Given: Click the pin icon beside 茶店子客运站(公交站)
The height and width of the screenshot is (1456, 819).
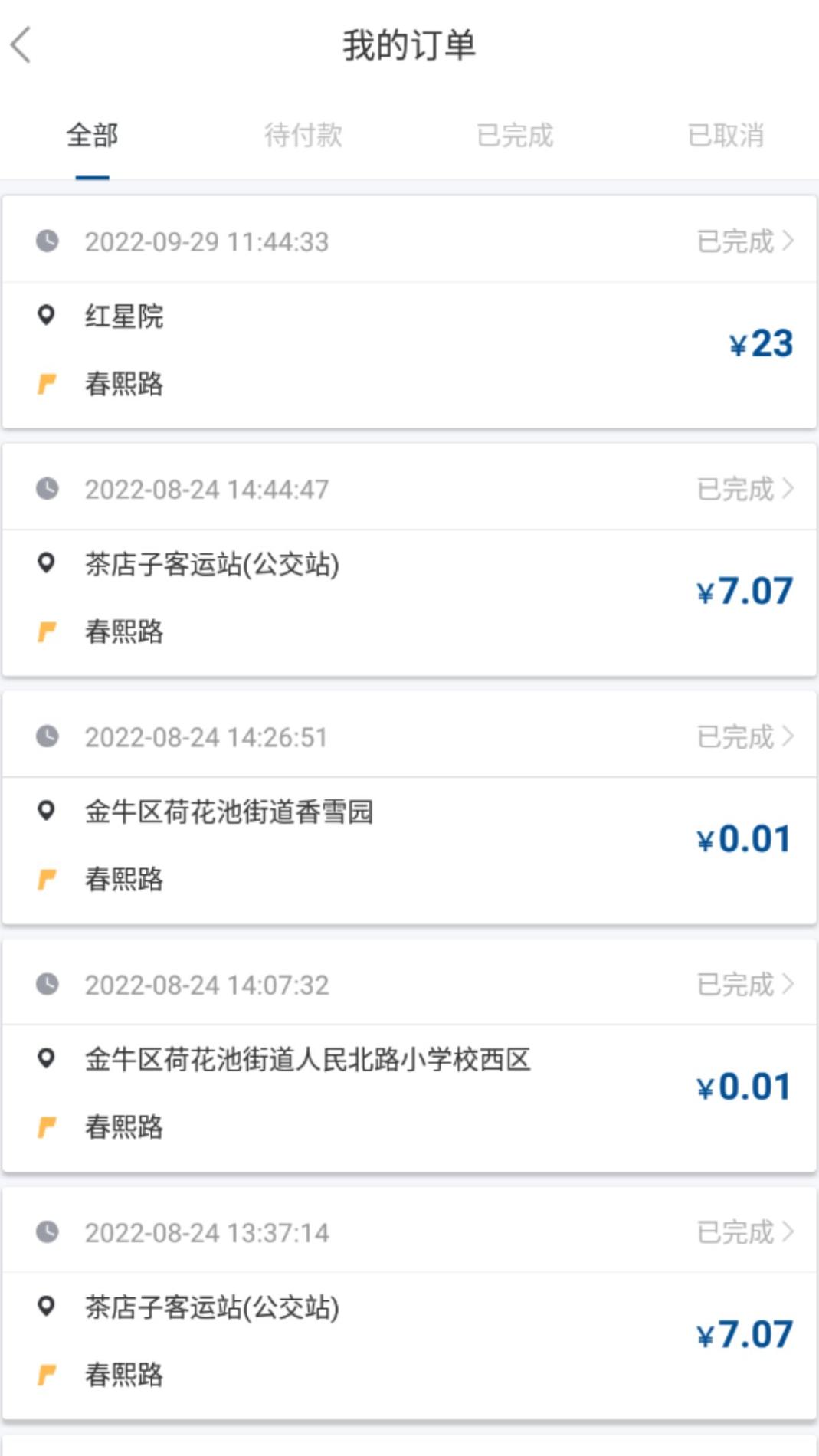Looking at the screenshot, I should 46,562.
